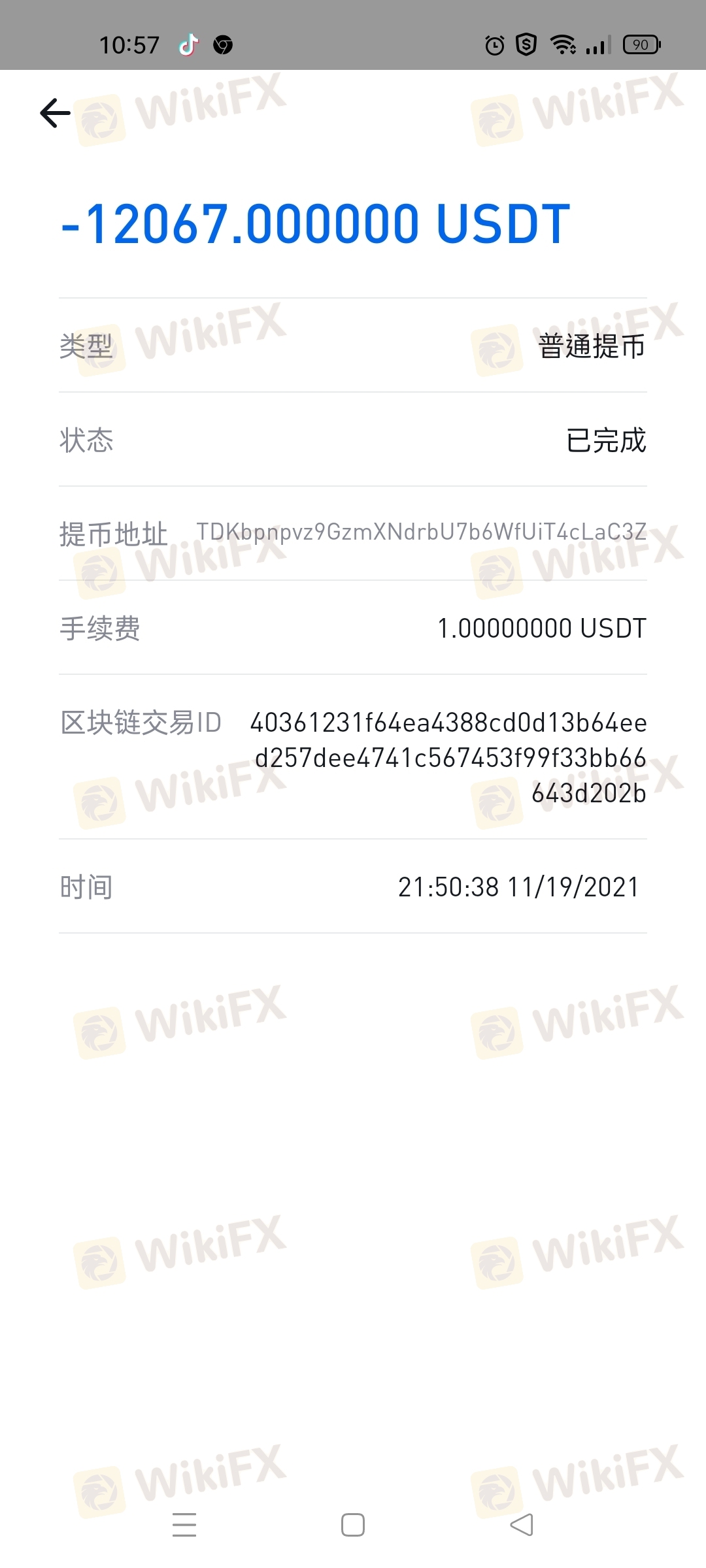Go back using the top-left arrow
This screenshot has height=1568, width=706.
point(56,113)
